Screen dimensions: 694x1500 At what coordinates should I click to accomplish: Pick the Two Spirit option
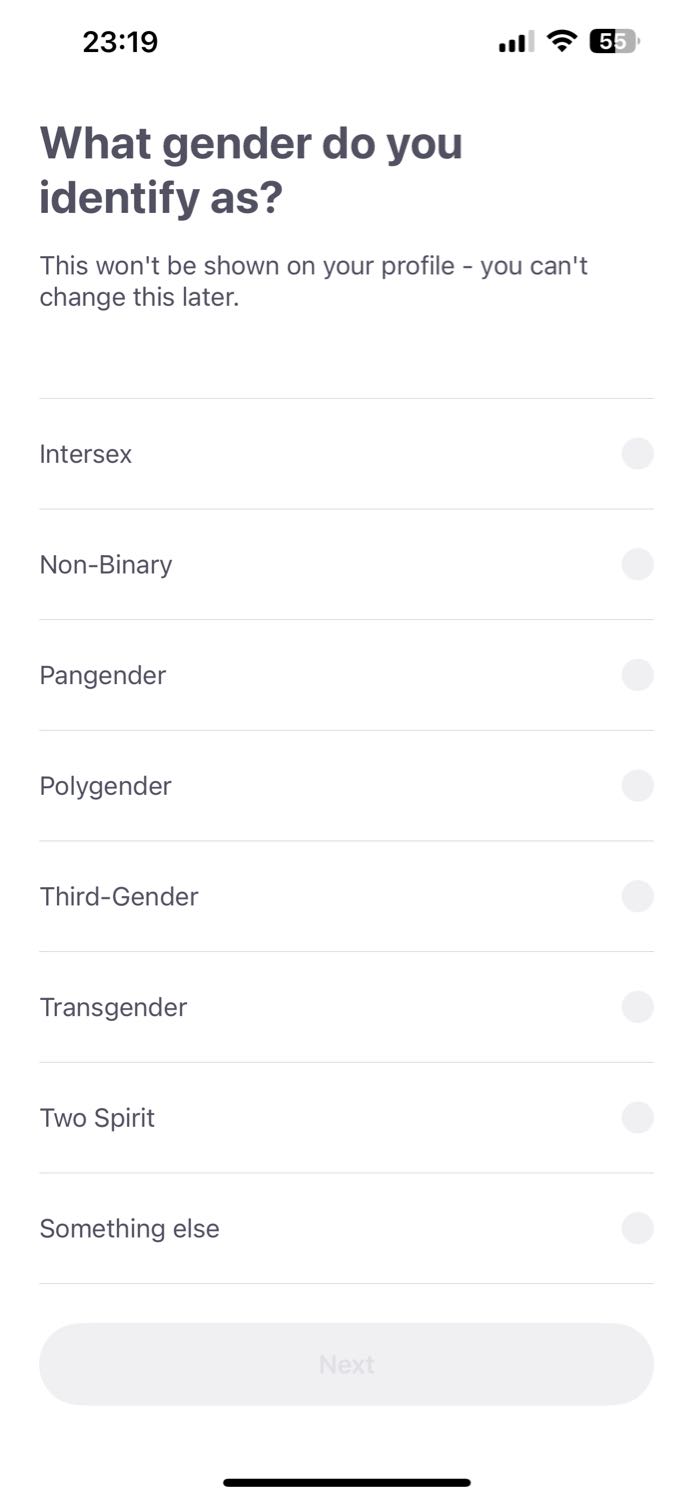click(x=346, y=1118)
